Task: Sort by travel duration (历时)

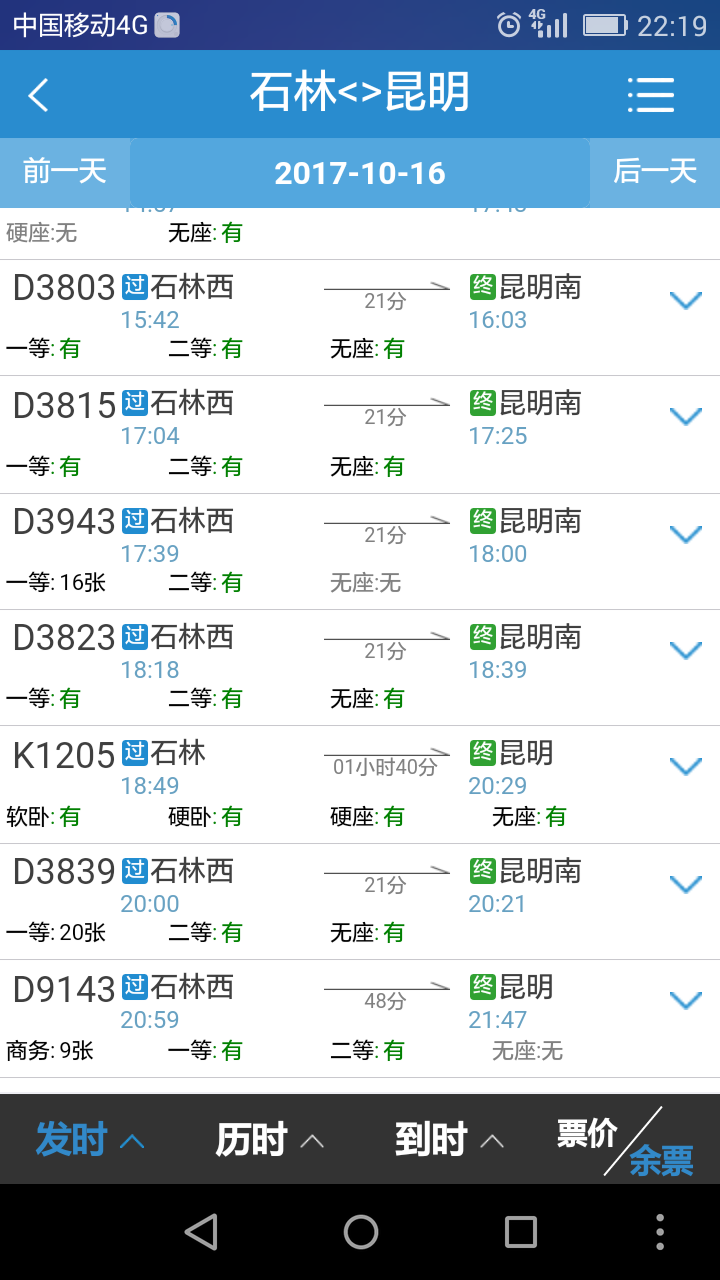Action: (270, 1140)
